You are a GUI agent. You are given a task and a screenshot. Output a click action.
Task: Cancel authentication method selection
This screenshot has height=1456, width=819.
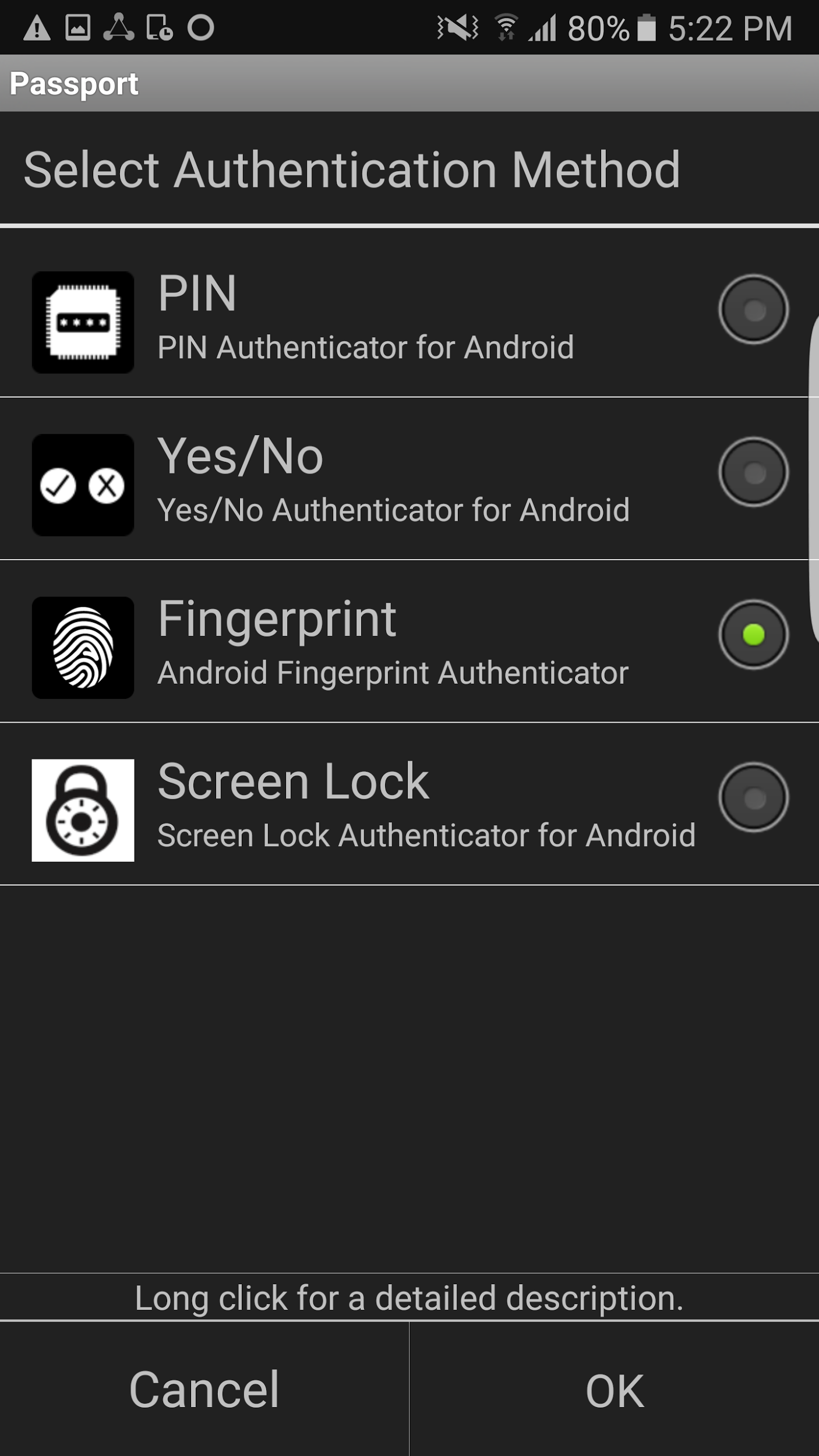[204, 1390]
